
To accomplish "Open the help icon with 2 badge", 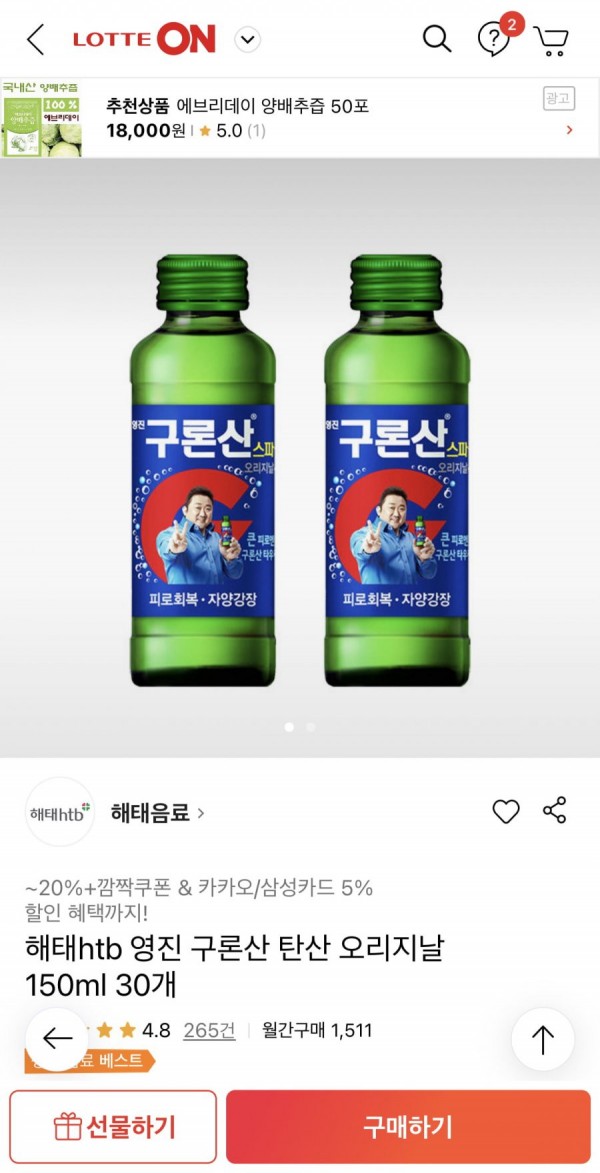I will point(494,40).
